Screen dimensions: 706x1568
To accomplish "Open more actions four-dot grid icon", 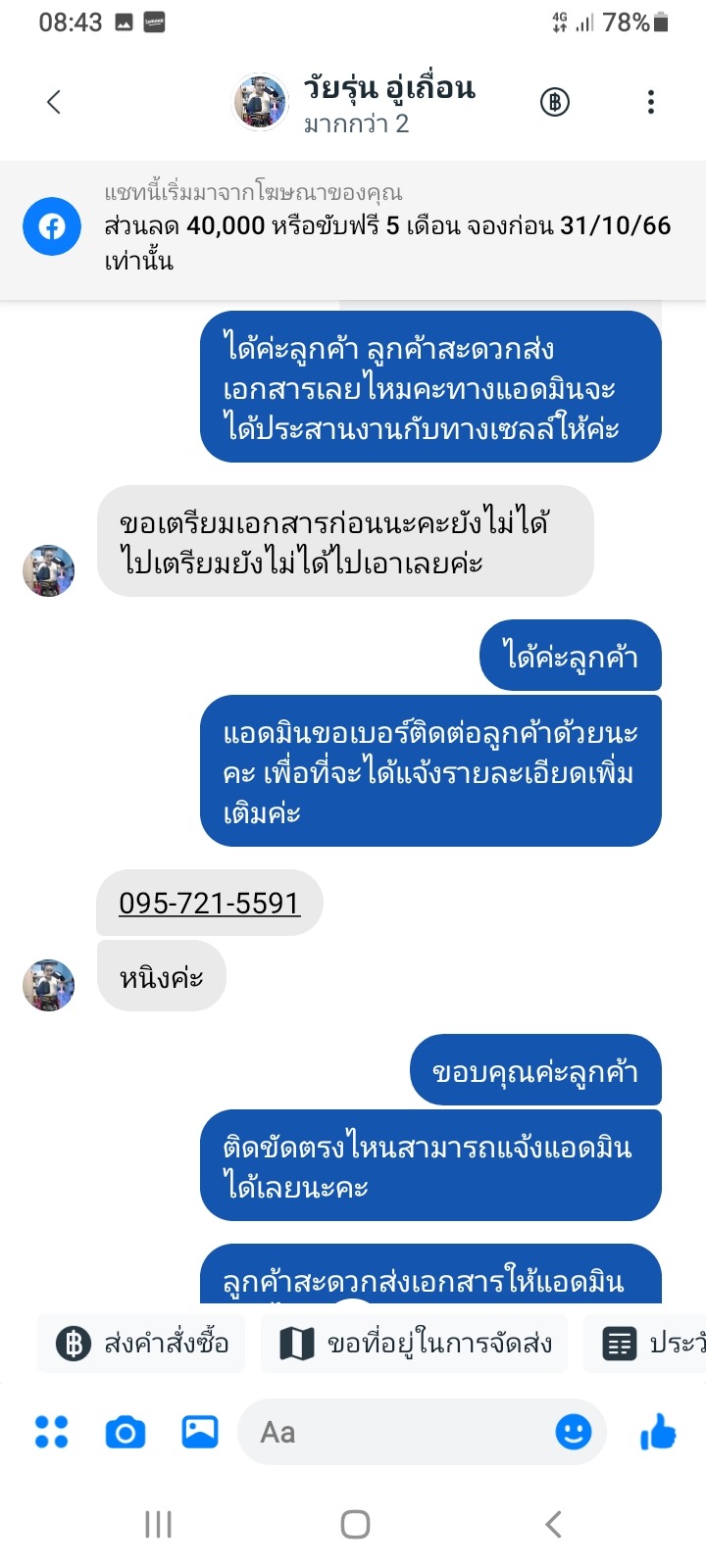I will [51, 1432].
